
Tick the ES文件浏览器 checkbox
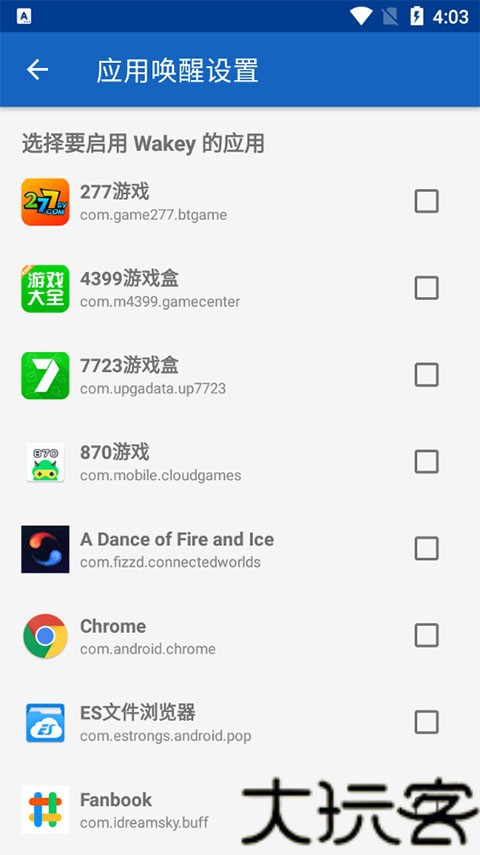tap(426, 722)
